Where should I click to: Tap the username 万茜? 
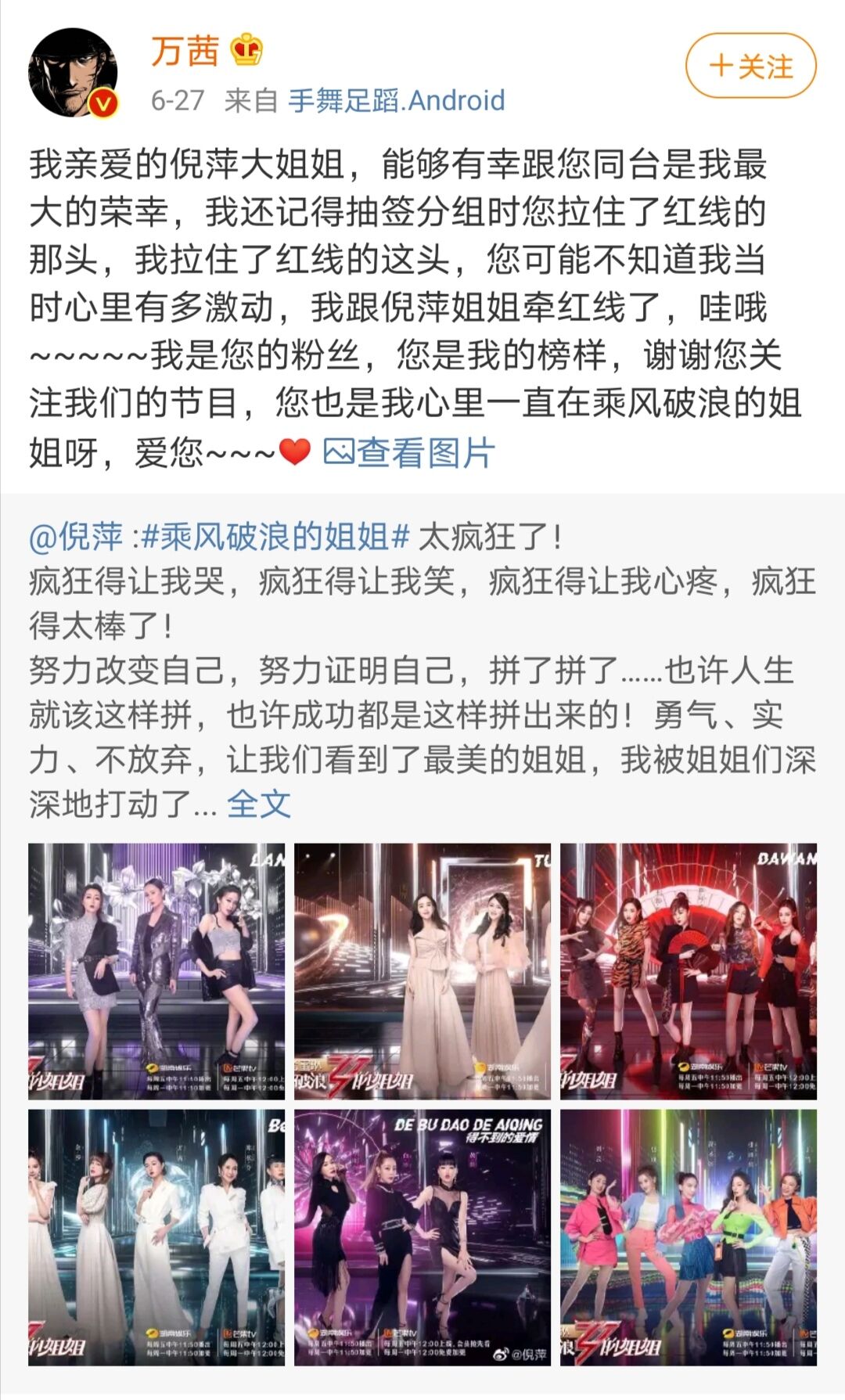(185, 51)
